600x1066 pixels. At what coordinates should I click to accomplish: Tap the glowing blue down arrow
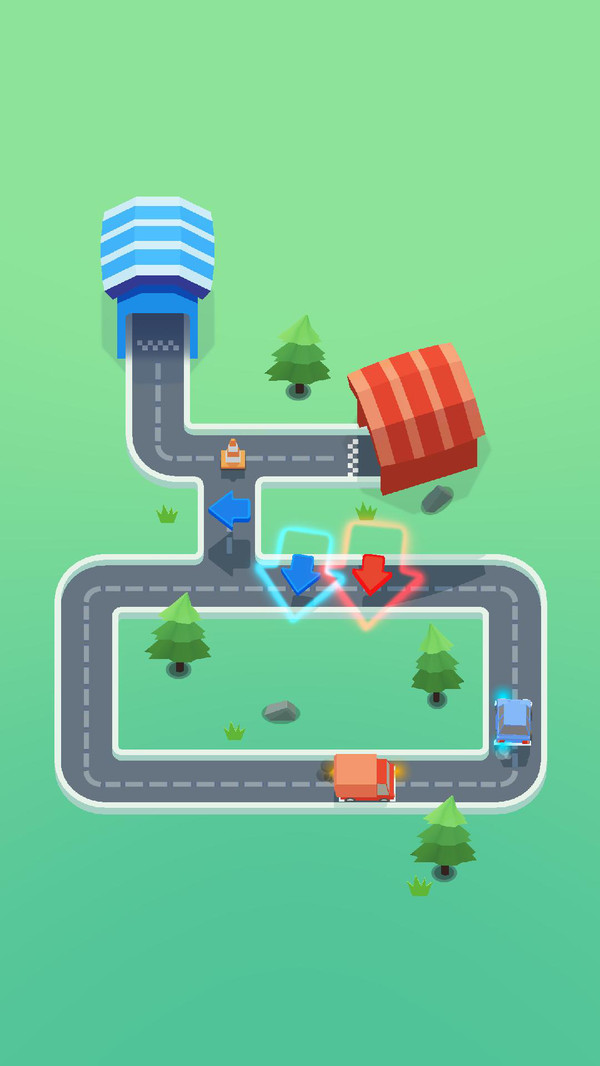pyautogui.click(x=299, y=573)
